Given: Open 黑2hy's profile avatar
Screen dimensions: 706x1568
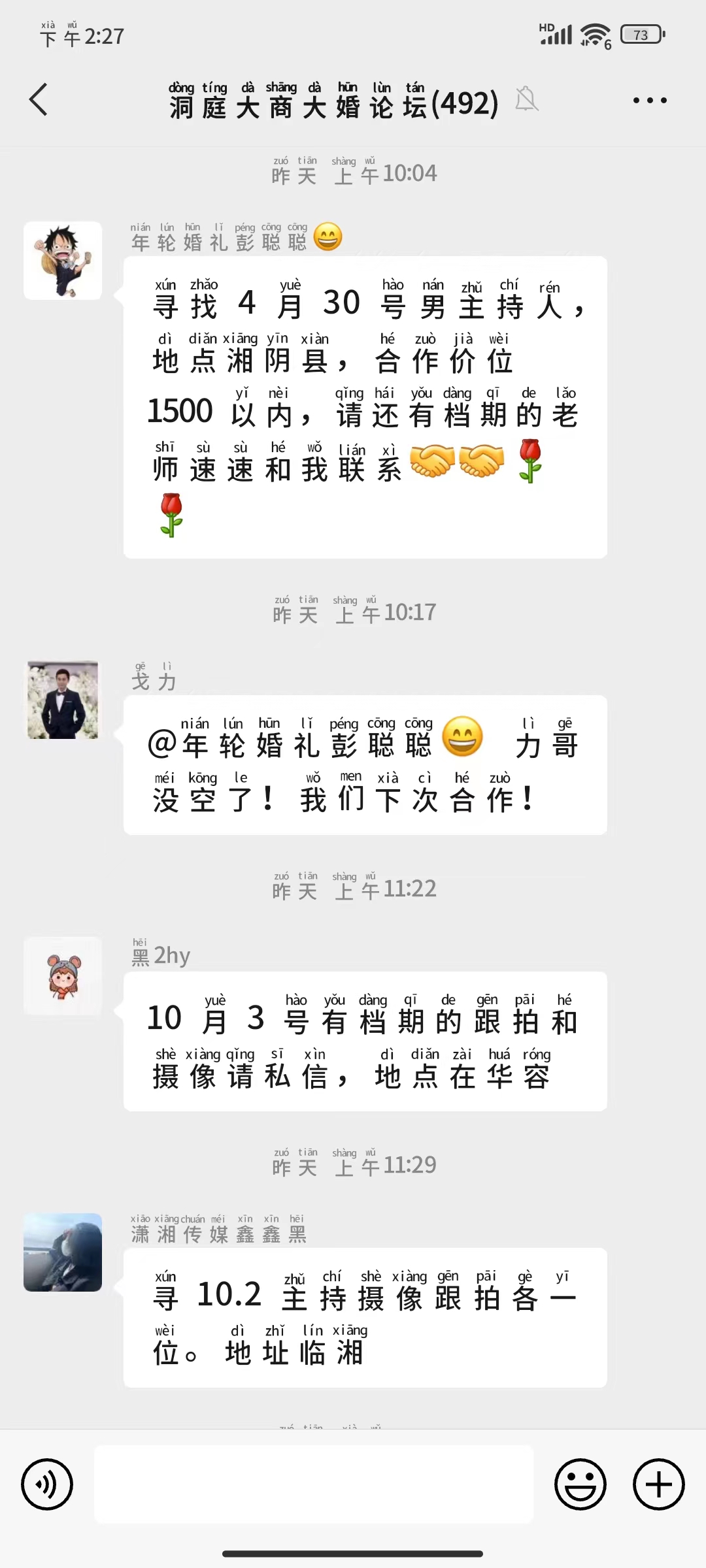Looking at the screenshot, I should coord(63,976).
